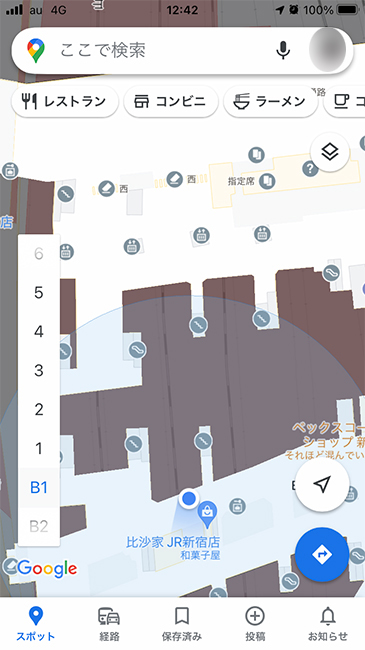Start directions with the blue button
Screen dimensions: 365x650
tap(322, 554)
